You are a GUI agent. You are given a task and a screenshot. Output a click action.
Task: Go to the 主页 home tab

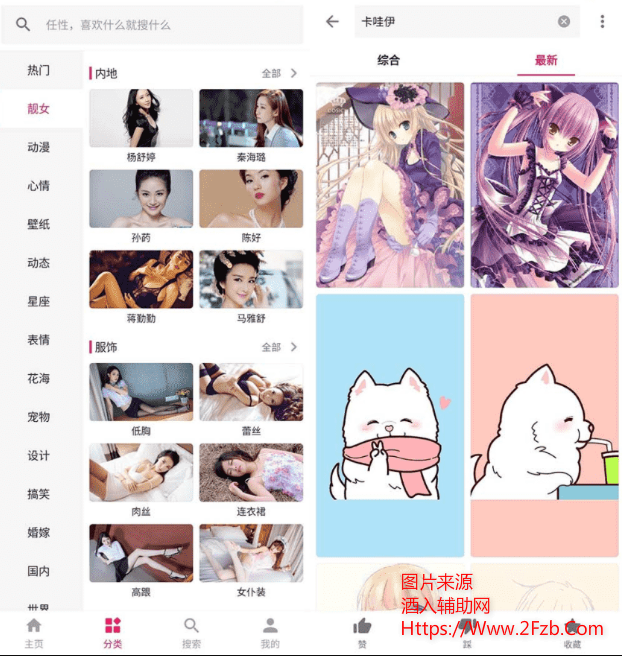34,632
